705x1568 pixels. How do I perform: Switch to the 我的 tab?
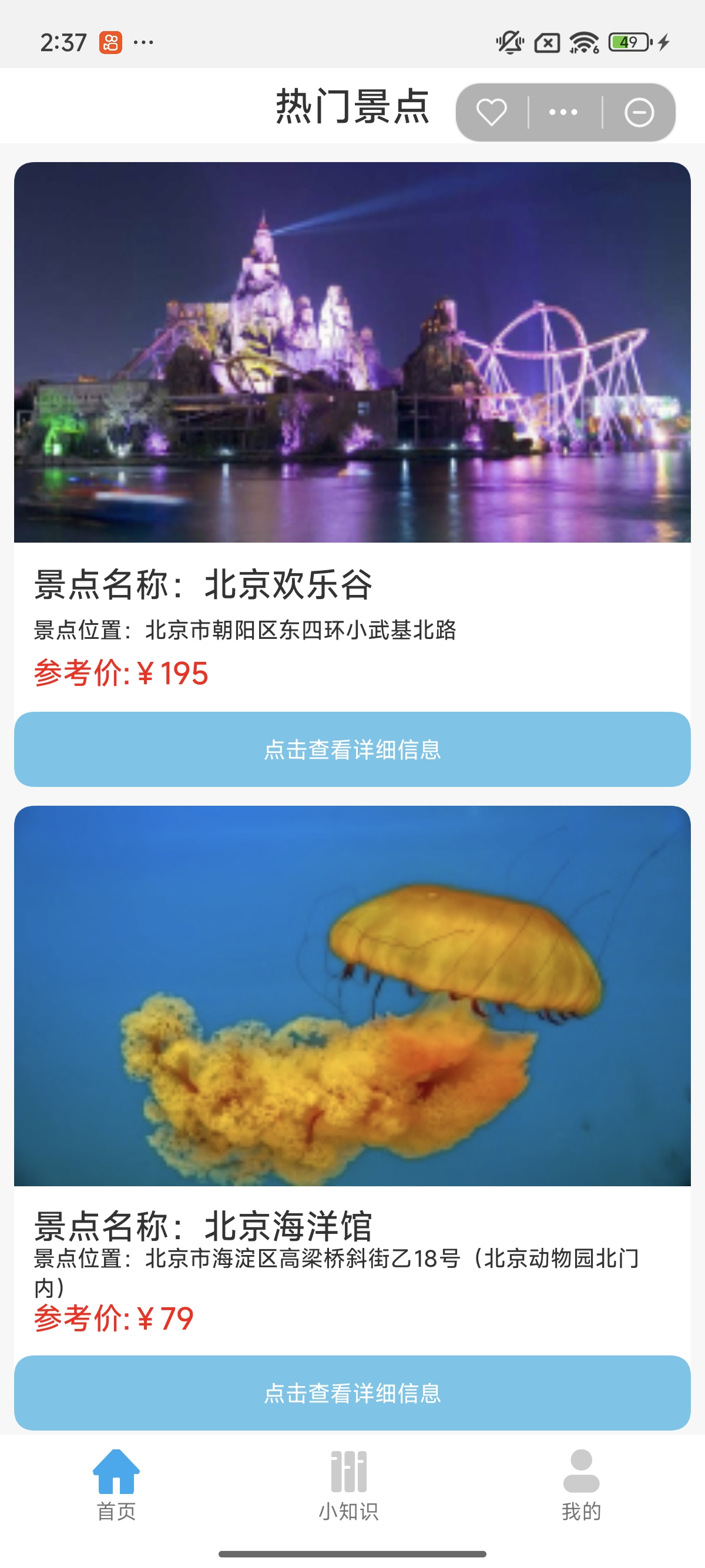pos(582,1485)
